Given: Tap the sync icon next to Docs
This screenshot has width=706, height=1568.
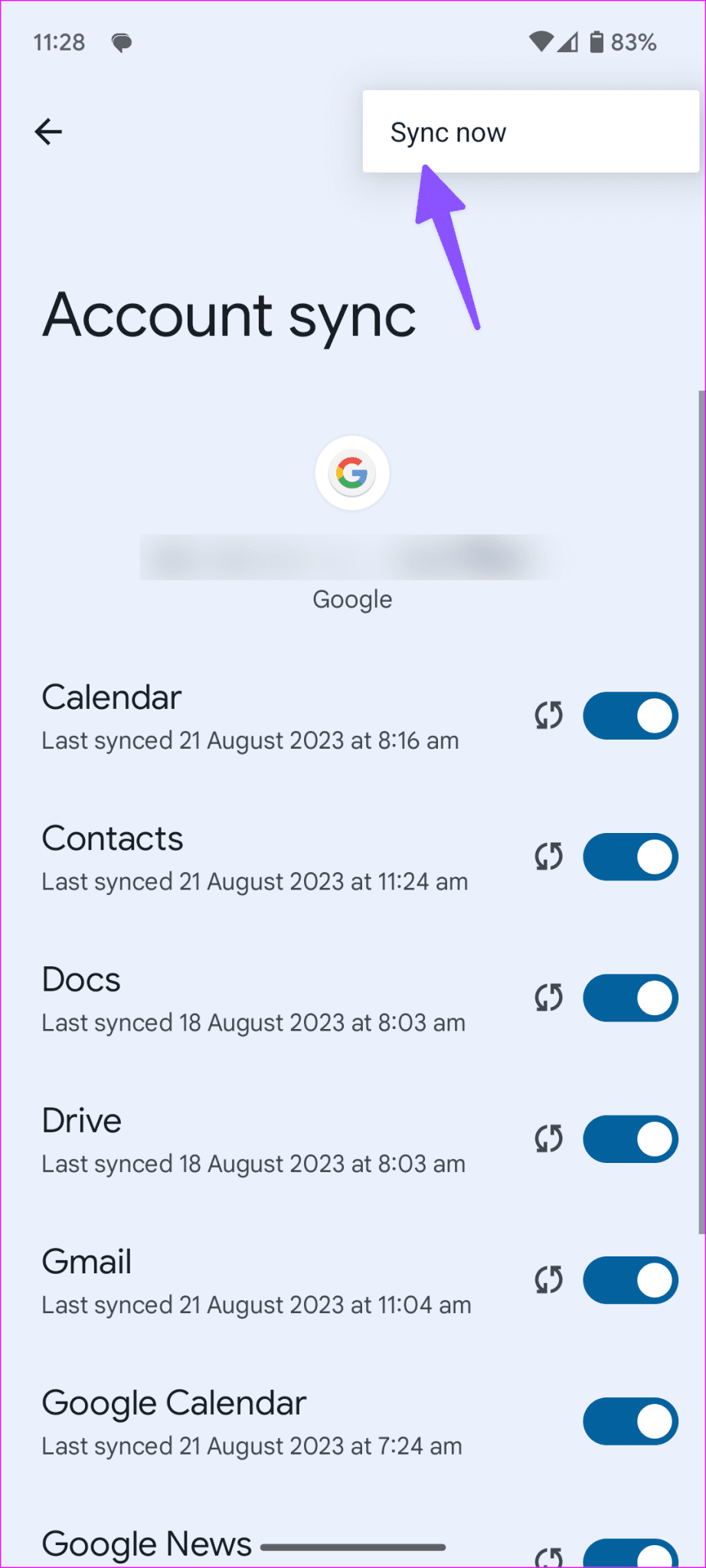Looking at the screenshot, I should [548, 998].
